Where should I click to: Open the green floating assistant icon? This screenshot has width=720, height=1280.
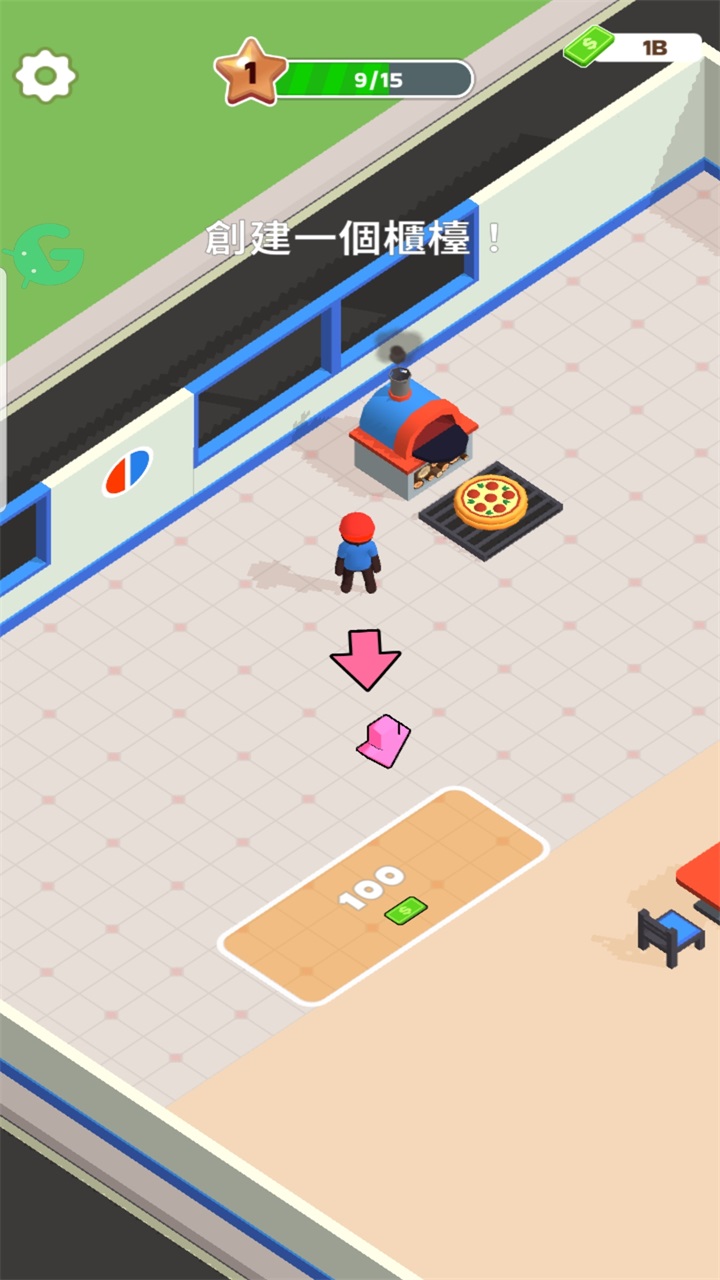(x=45, y=256)
